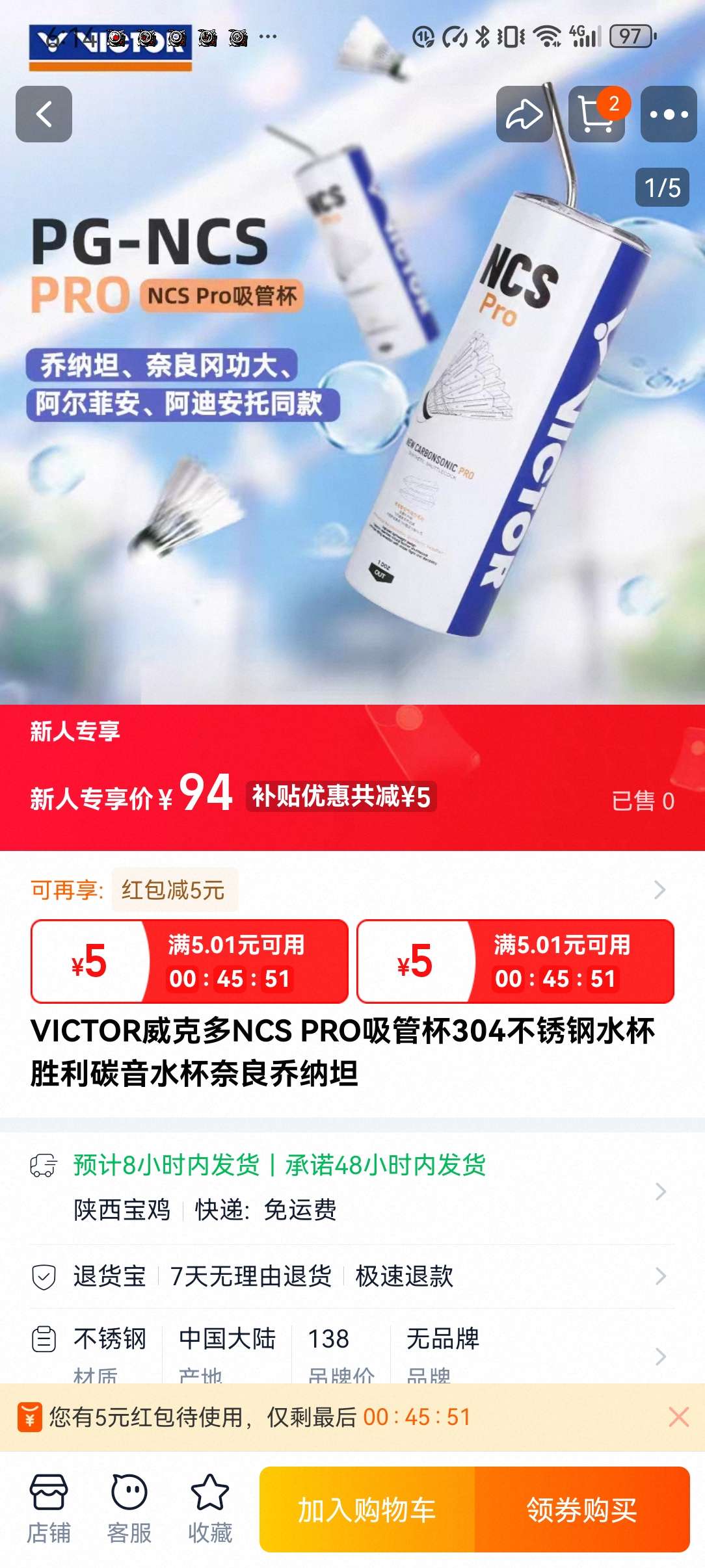The height and width of the screenshot is (1568, 705).
Task: Open the shopping cart
Action: [596, 114]
